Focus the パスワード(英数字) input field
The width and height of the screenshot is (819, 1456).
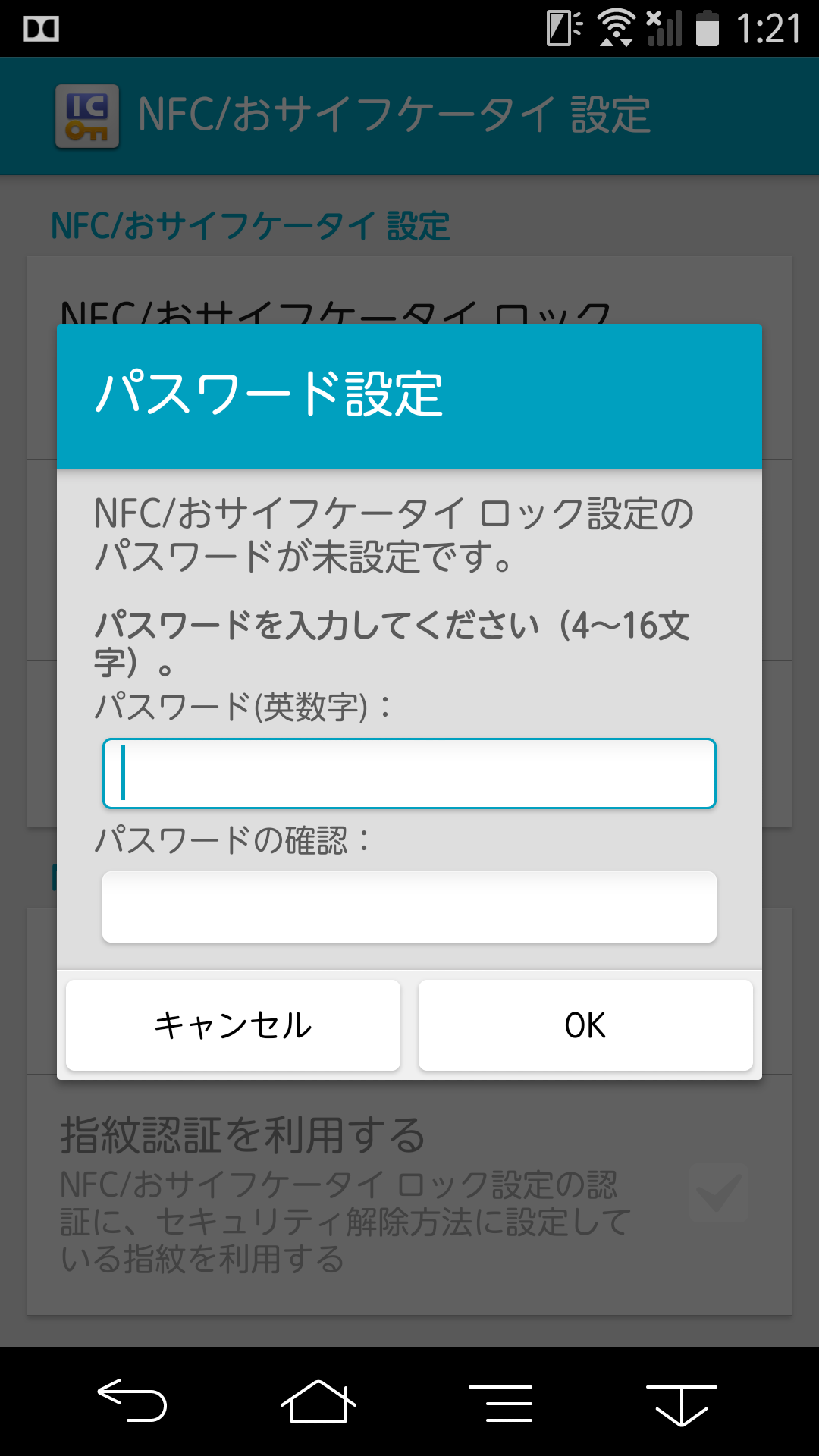click(409, 773)
